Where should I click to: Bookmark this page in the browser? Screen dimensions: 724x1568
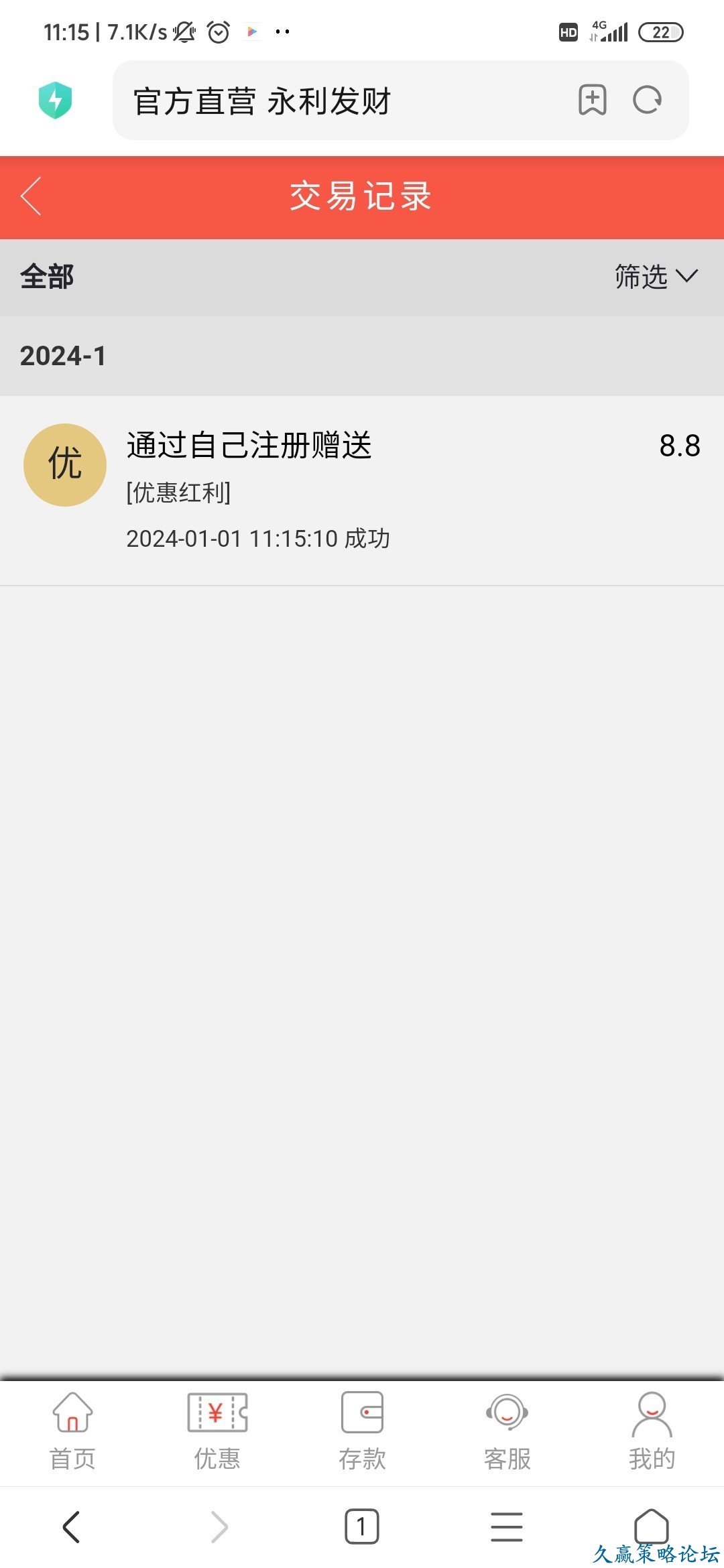pos(593,101)
